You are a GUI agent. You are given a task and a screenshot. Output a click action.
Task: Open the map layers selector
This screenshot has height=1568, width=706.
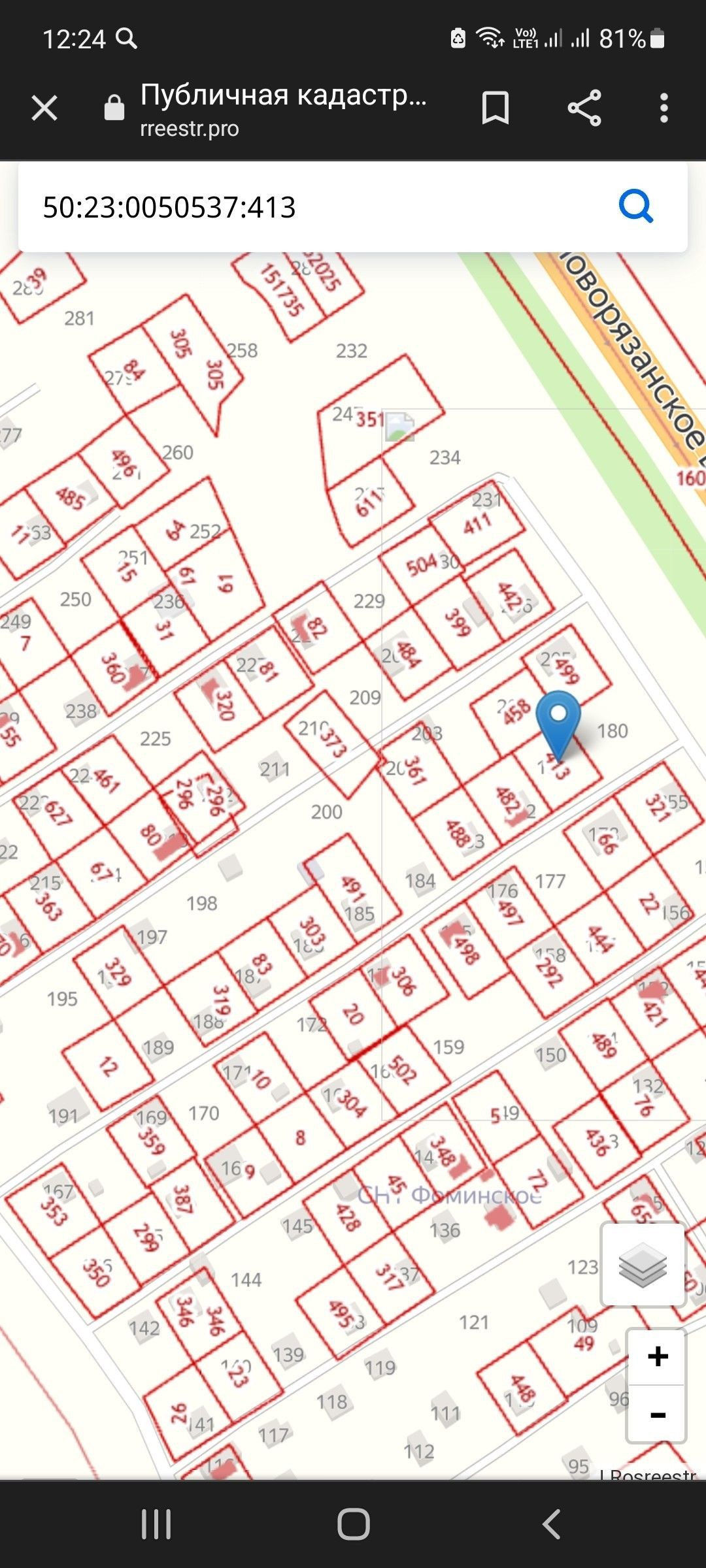(643, 1264)
